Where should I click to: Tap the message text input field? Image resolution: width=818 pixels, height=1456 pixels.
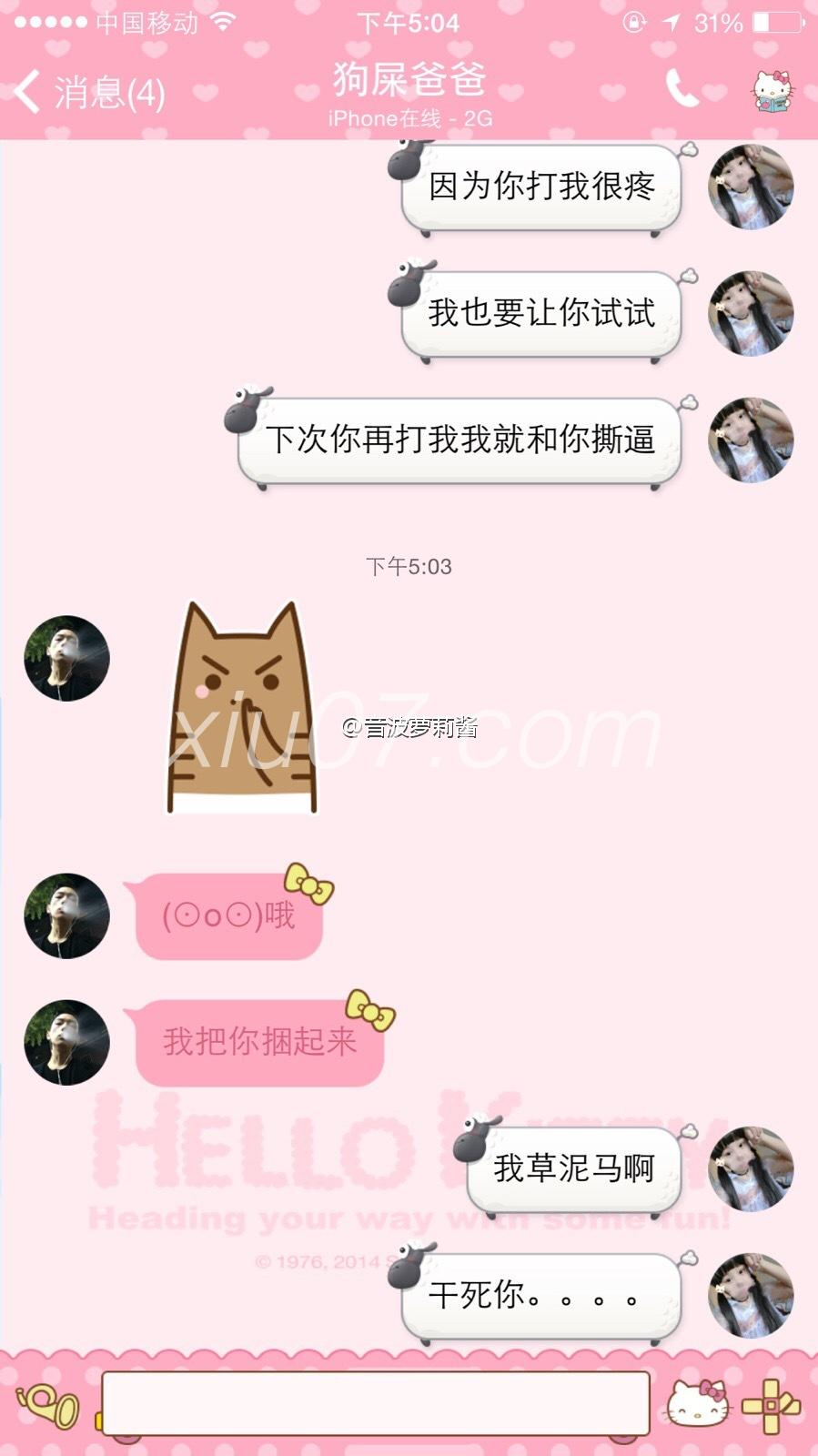[x=375, y=1402]
